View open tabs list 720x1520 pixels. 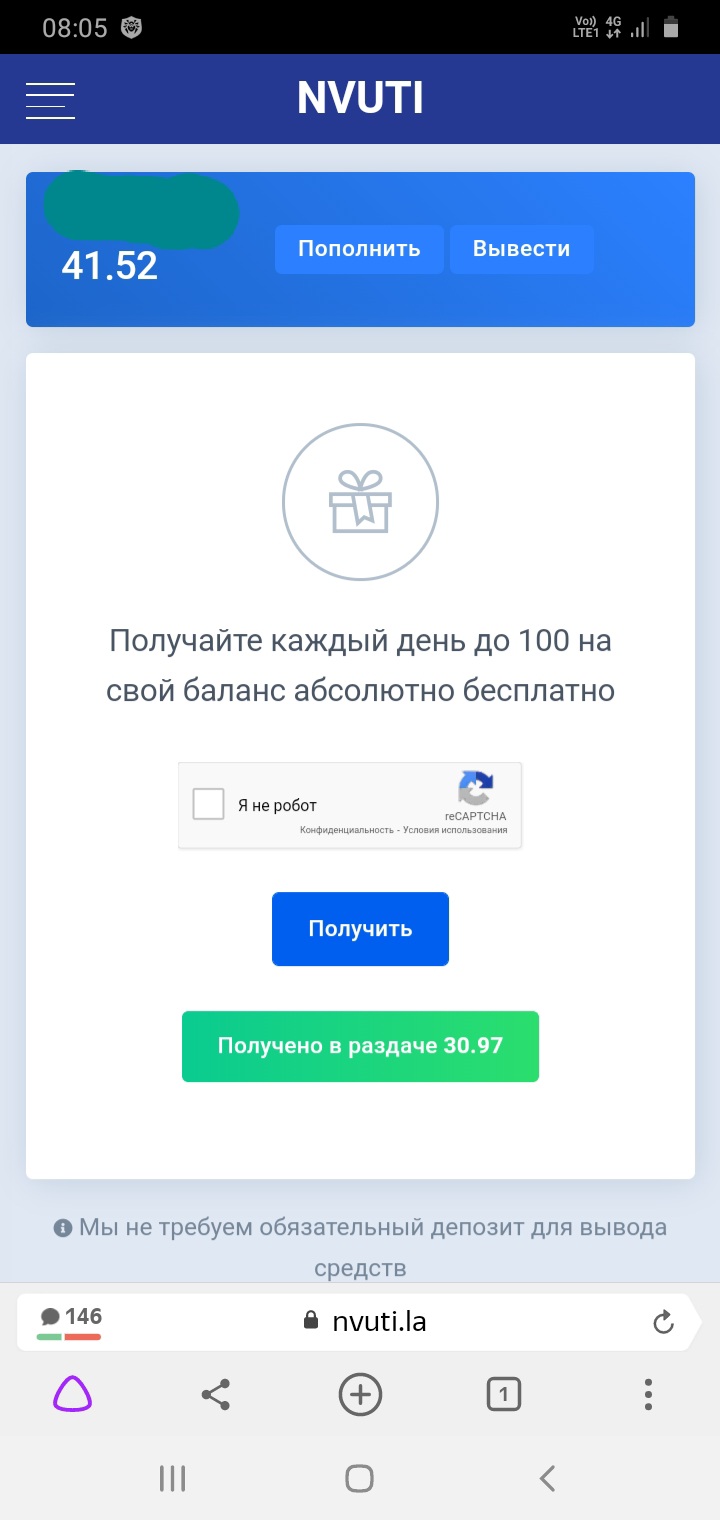(504, 1394)
